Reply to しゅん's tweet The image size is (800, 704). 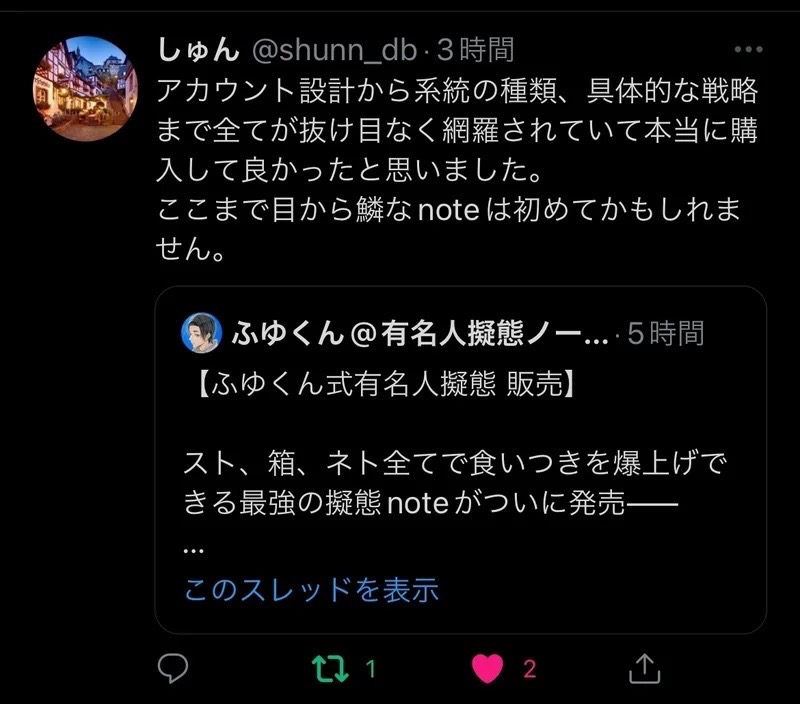click(174, 668)
